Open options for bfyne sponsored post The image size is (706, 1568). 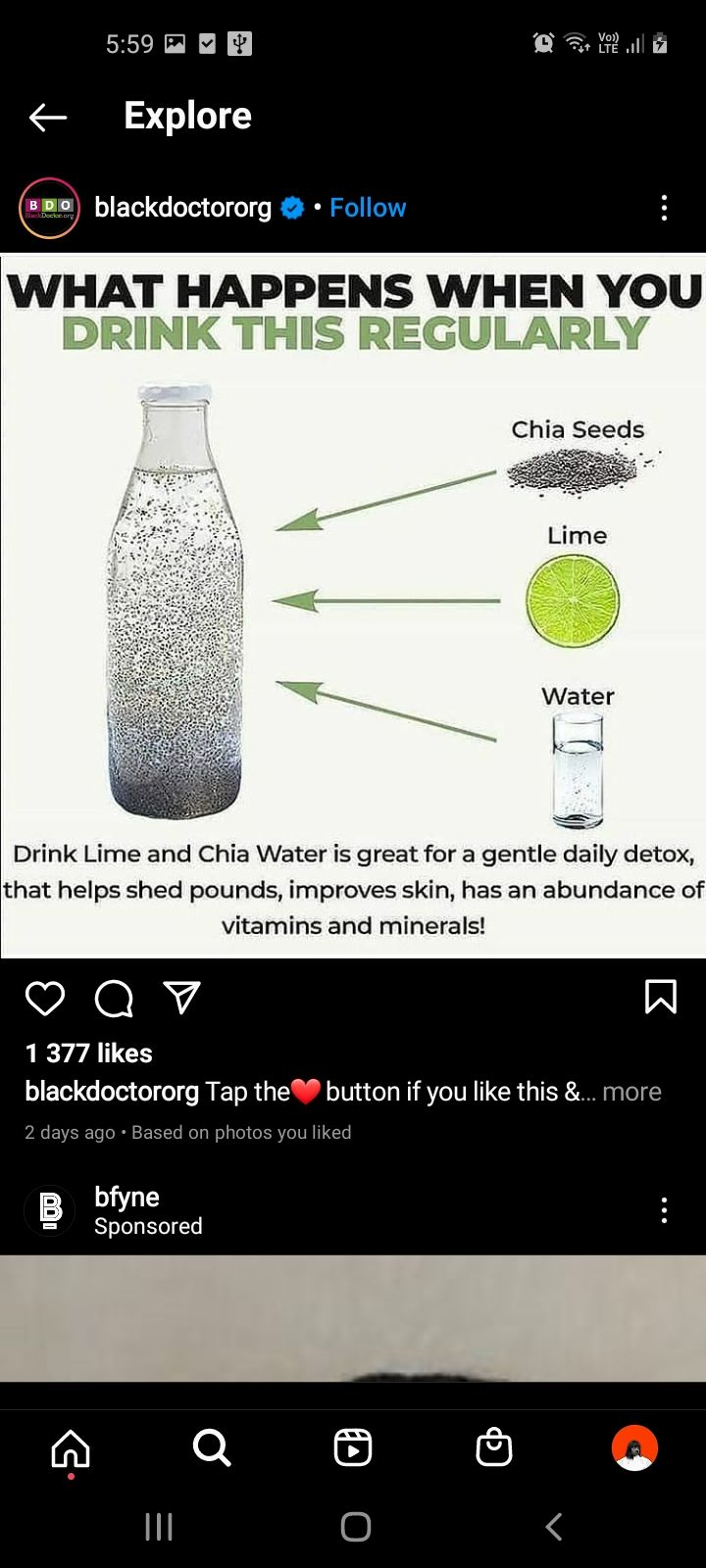click(x=664, y=1210)
